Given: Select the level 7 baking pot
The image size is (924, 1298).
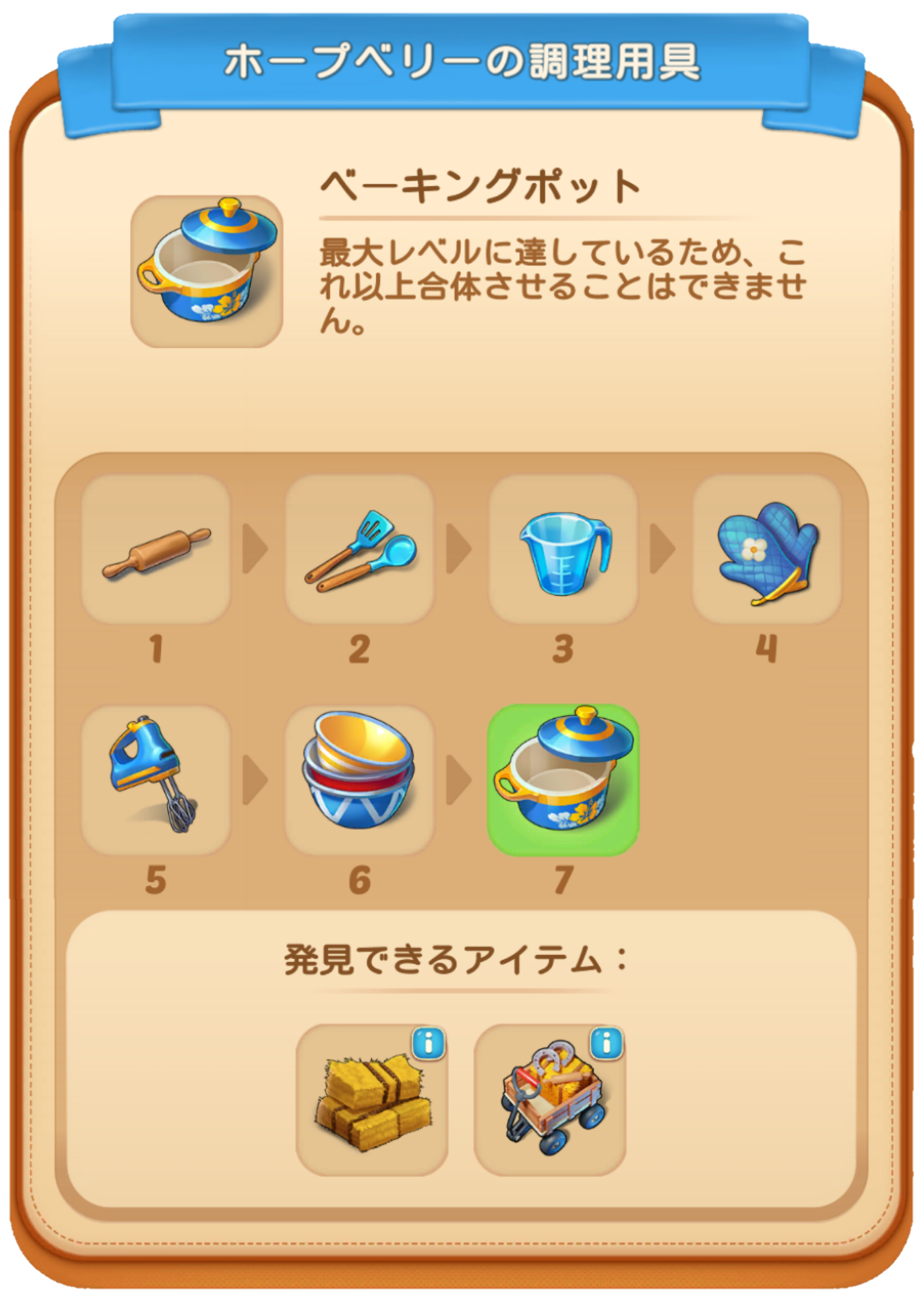Looking at the screenshot, I should coord(563,780).
